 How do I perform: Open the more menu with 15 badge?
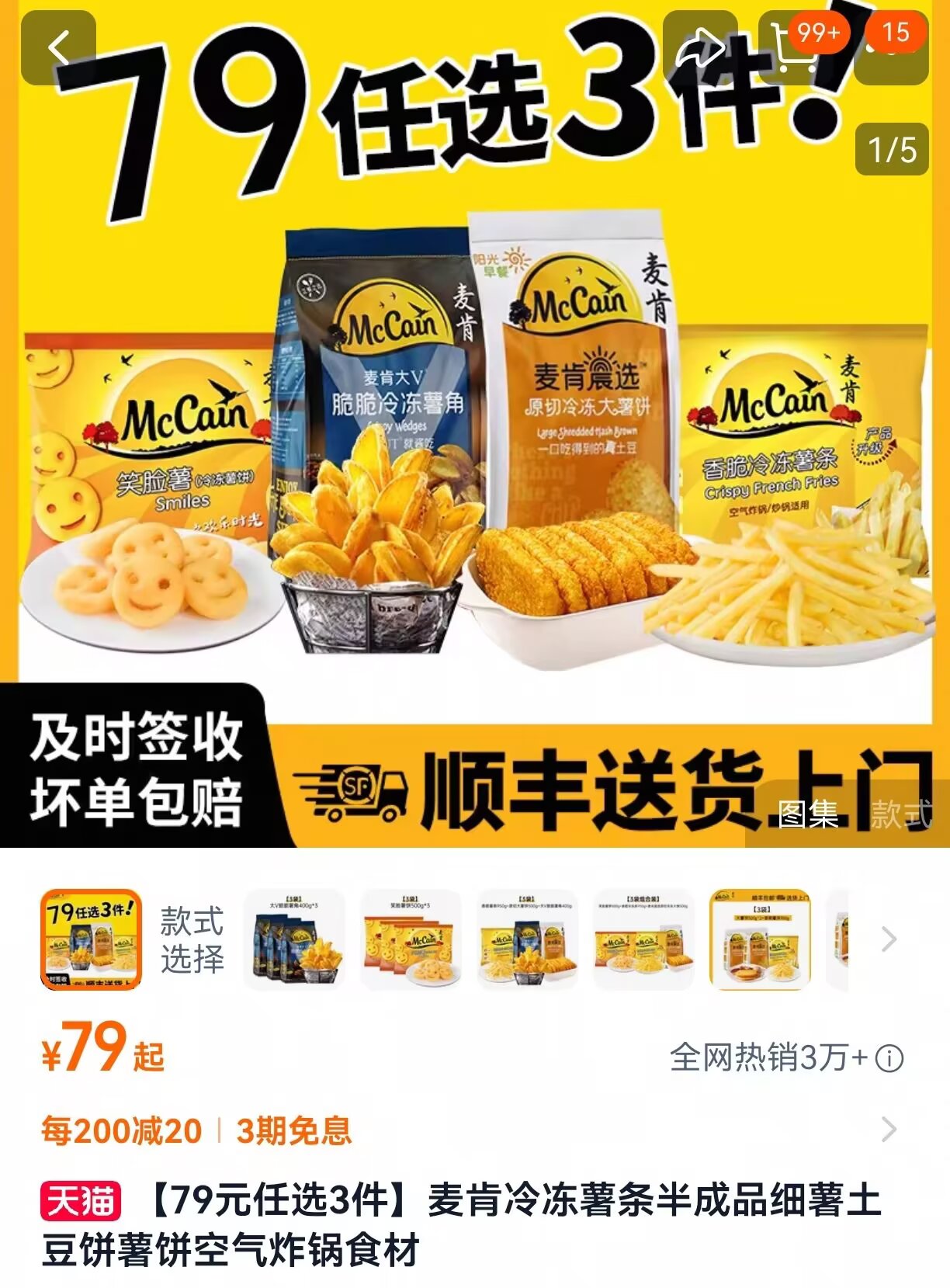[x=891, y=48]
